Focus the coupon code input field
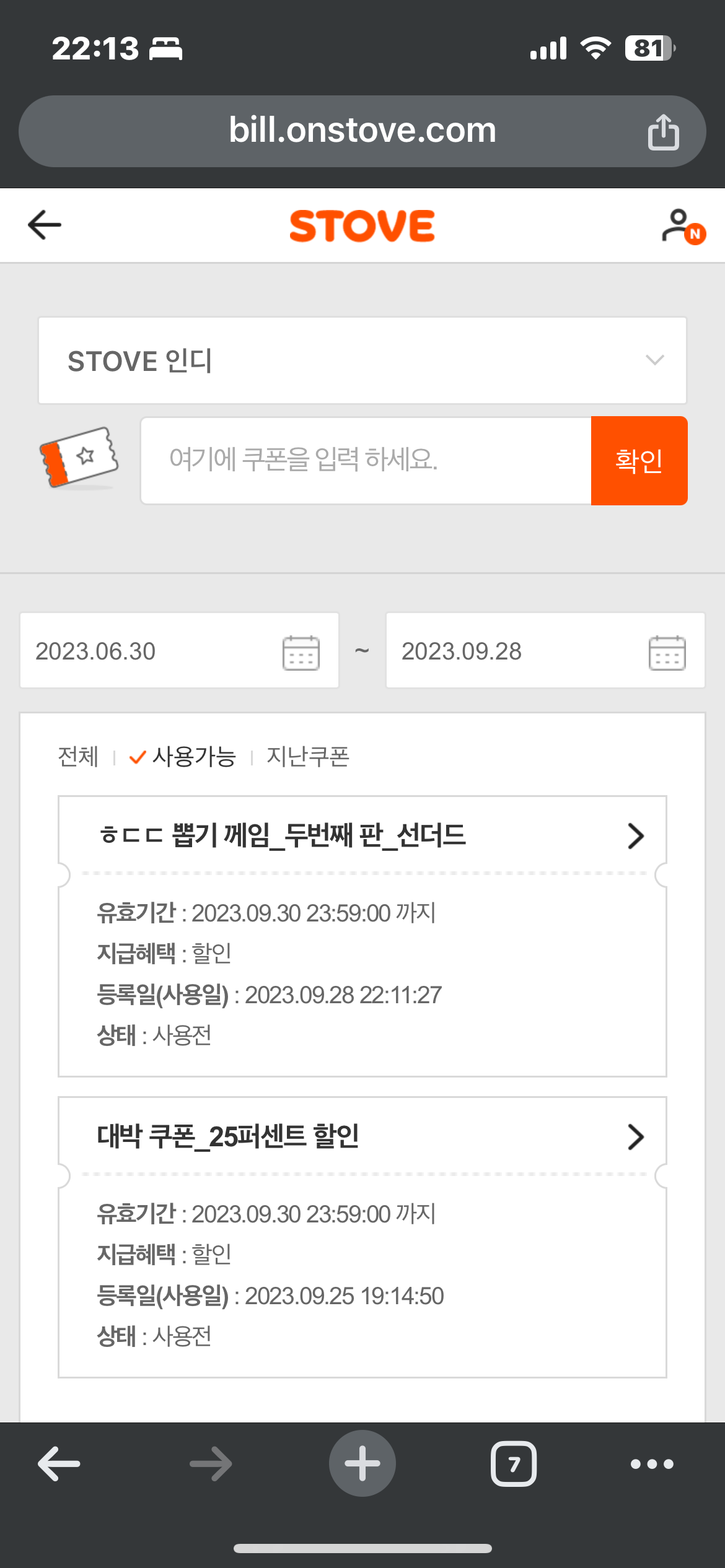This screenshot has width=725, height=1568. click(366, 460)
